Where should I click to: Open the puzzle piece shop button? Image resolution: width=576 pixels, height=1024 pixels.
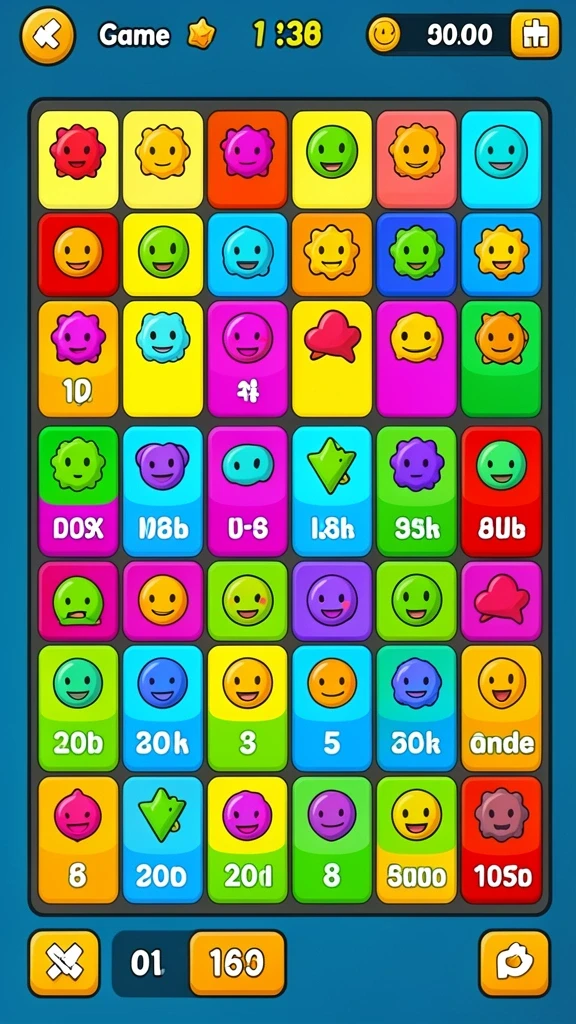(535, 34)
